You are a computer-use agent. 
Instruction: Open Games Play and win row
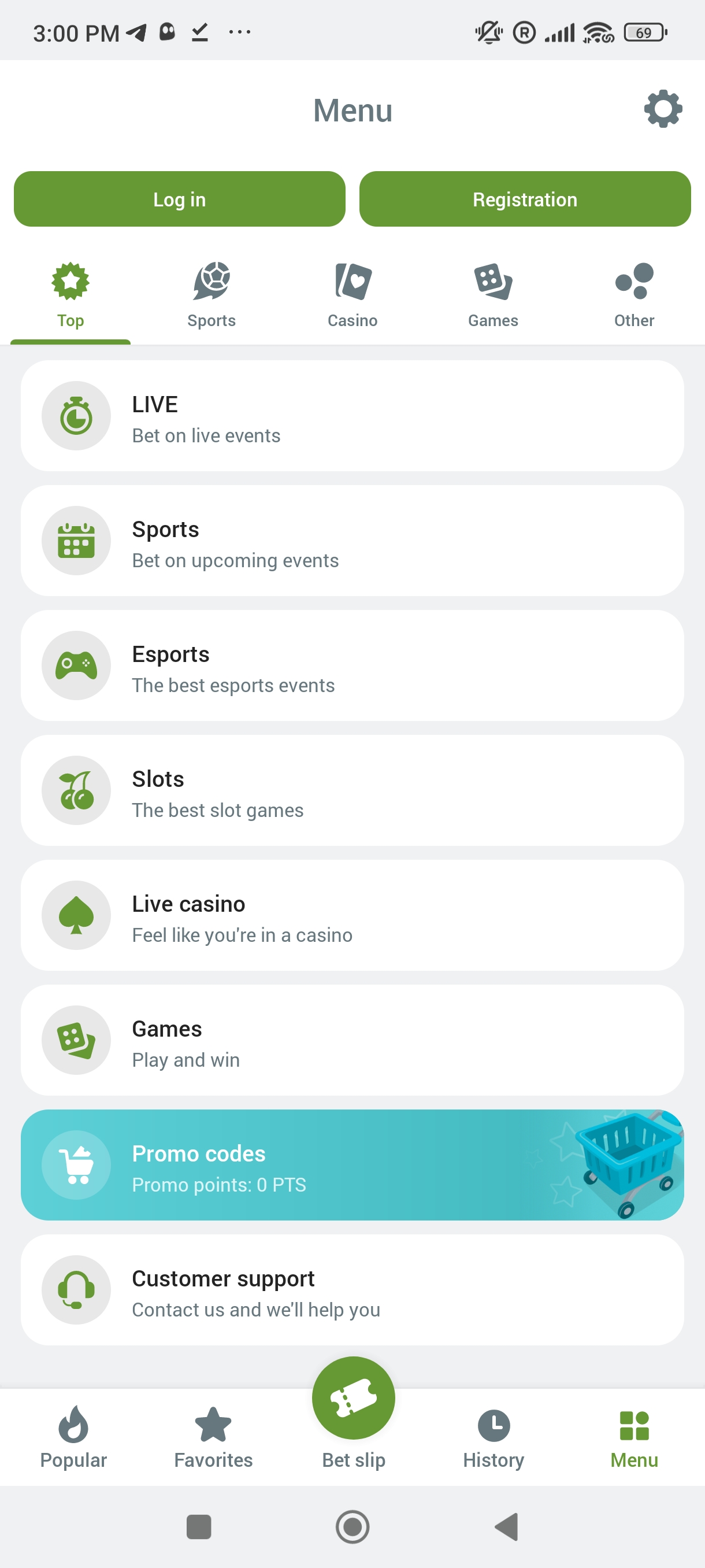tap(352, 1040)
